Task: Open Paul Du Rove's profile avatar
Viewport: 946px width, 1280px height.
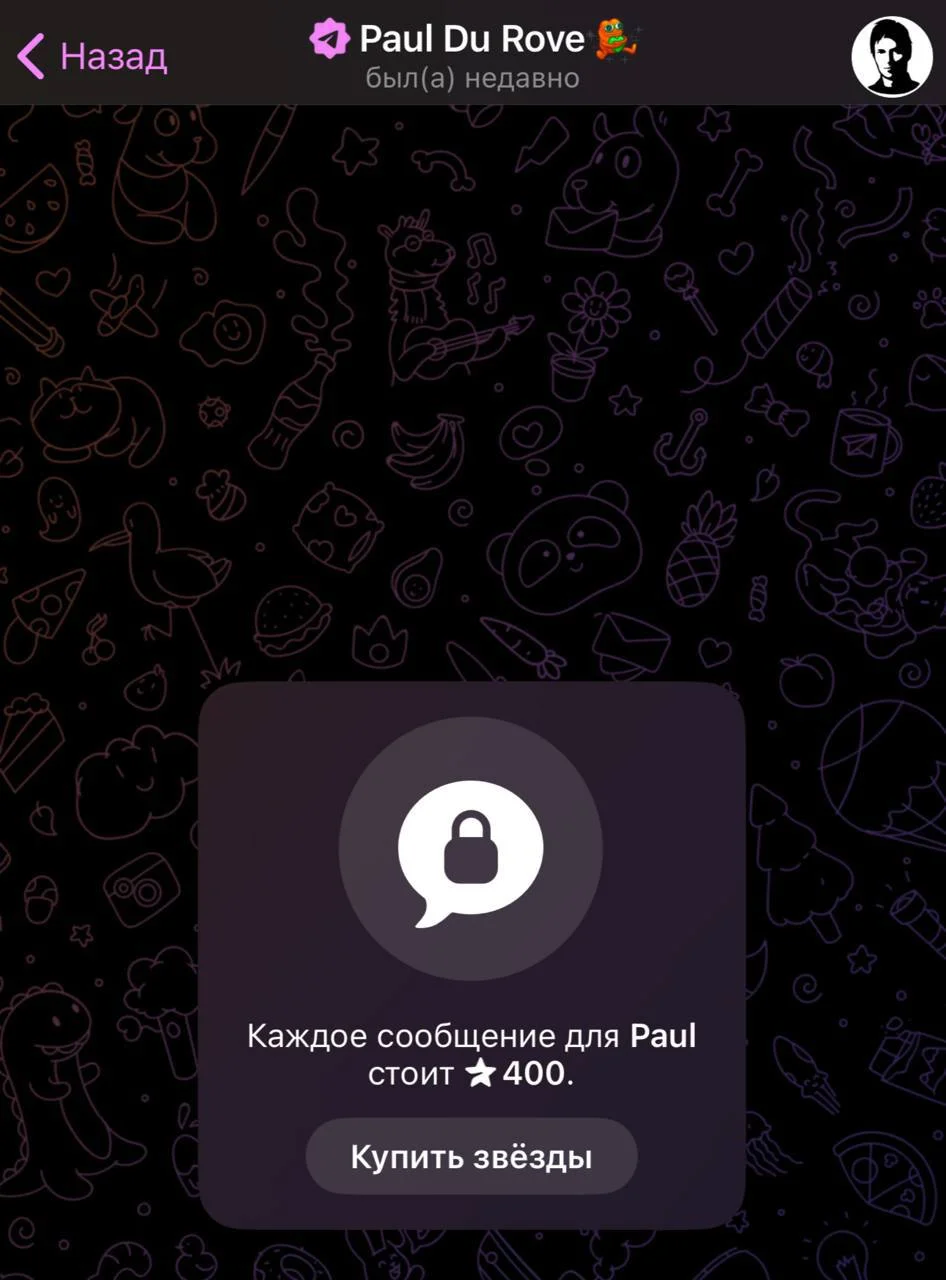Action: pos(891,56)
